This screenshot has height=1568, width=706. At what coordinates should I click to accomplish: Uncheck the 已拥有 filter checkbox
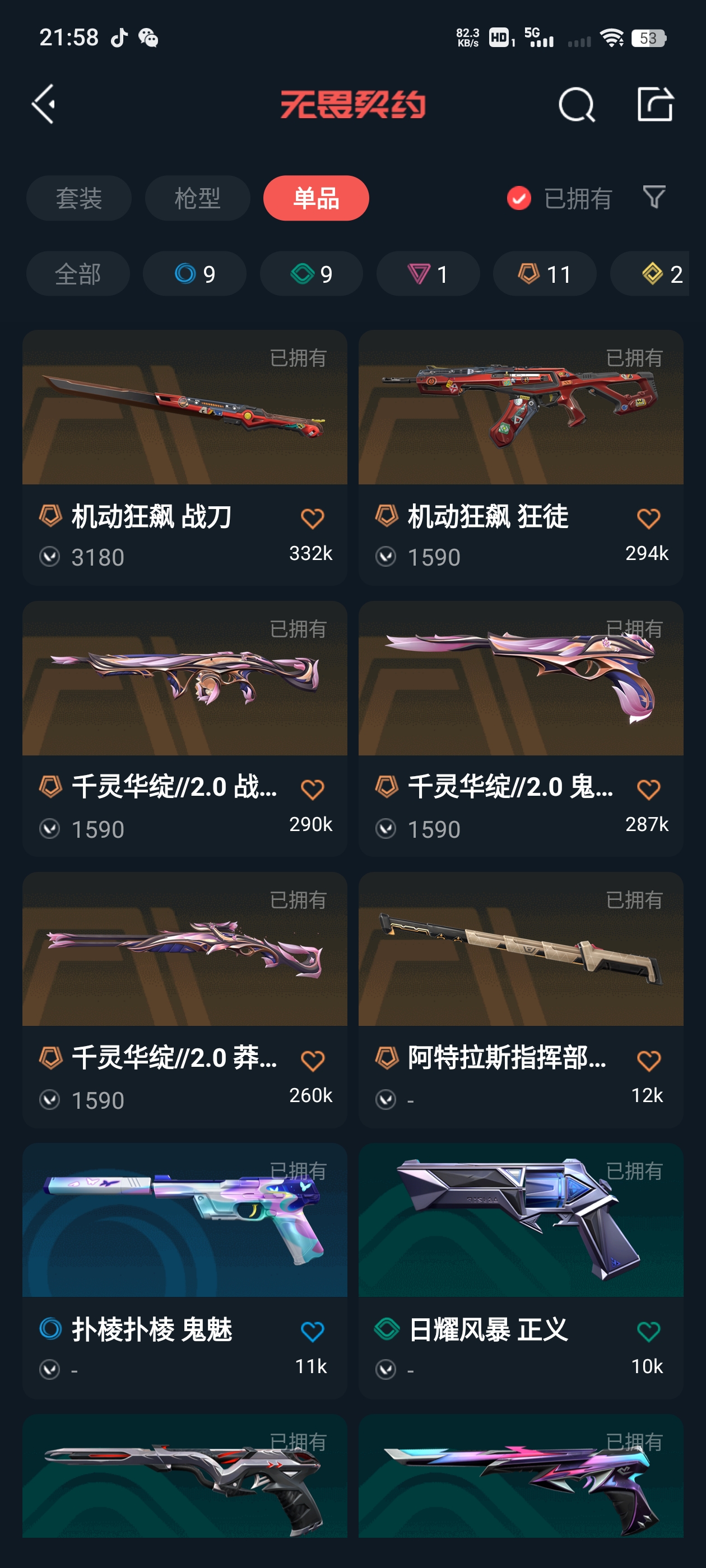[x=519, y=198]
